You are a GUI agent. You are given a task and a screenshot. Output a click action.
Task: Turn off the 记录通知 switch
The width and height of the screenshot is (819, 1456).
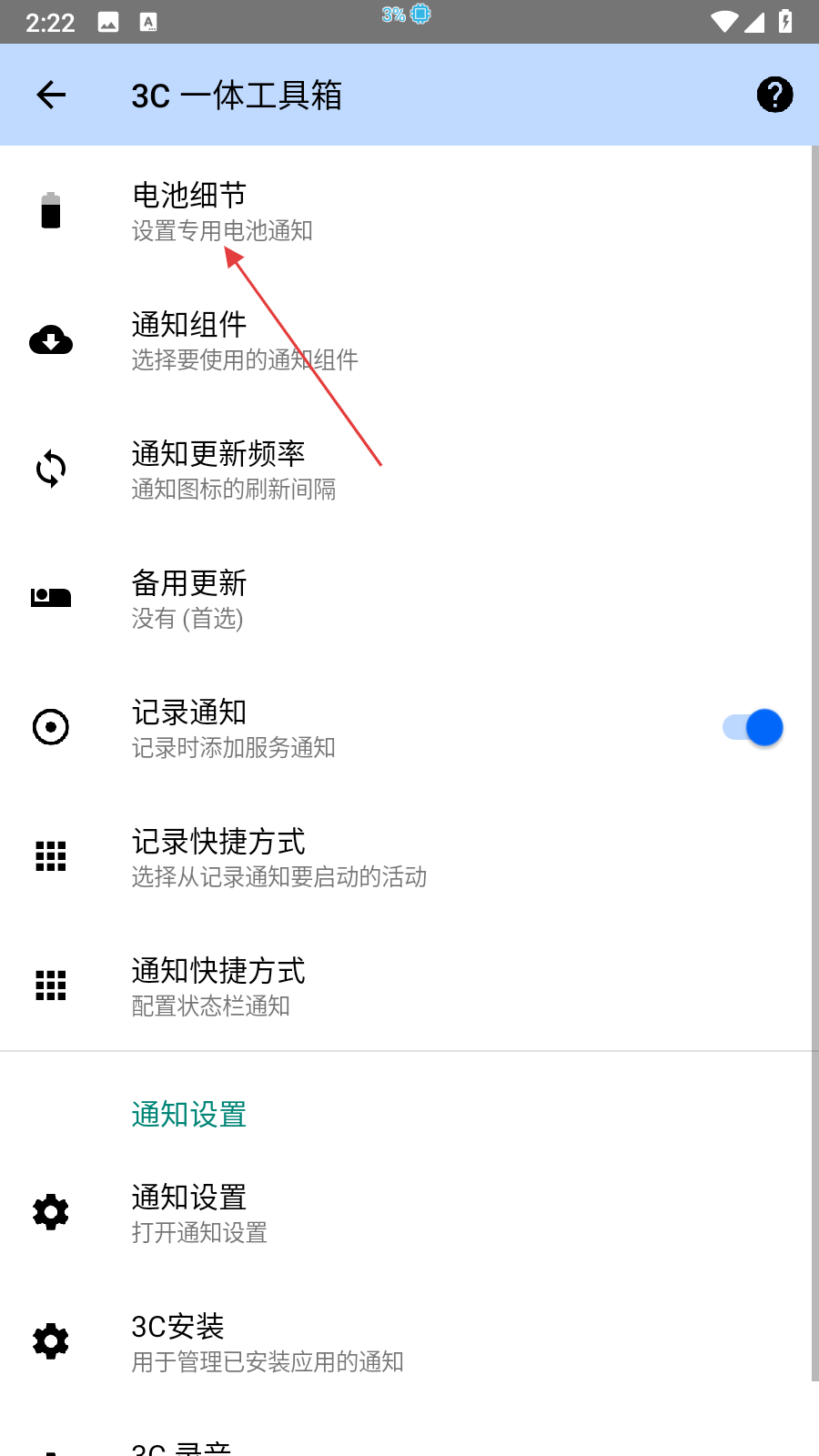(753, 728)
